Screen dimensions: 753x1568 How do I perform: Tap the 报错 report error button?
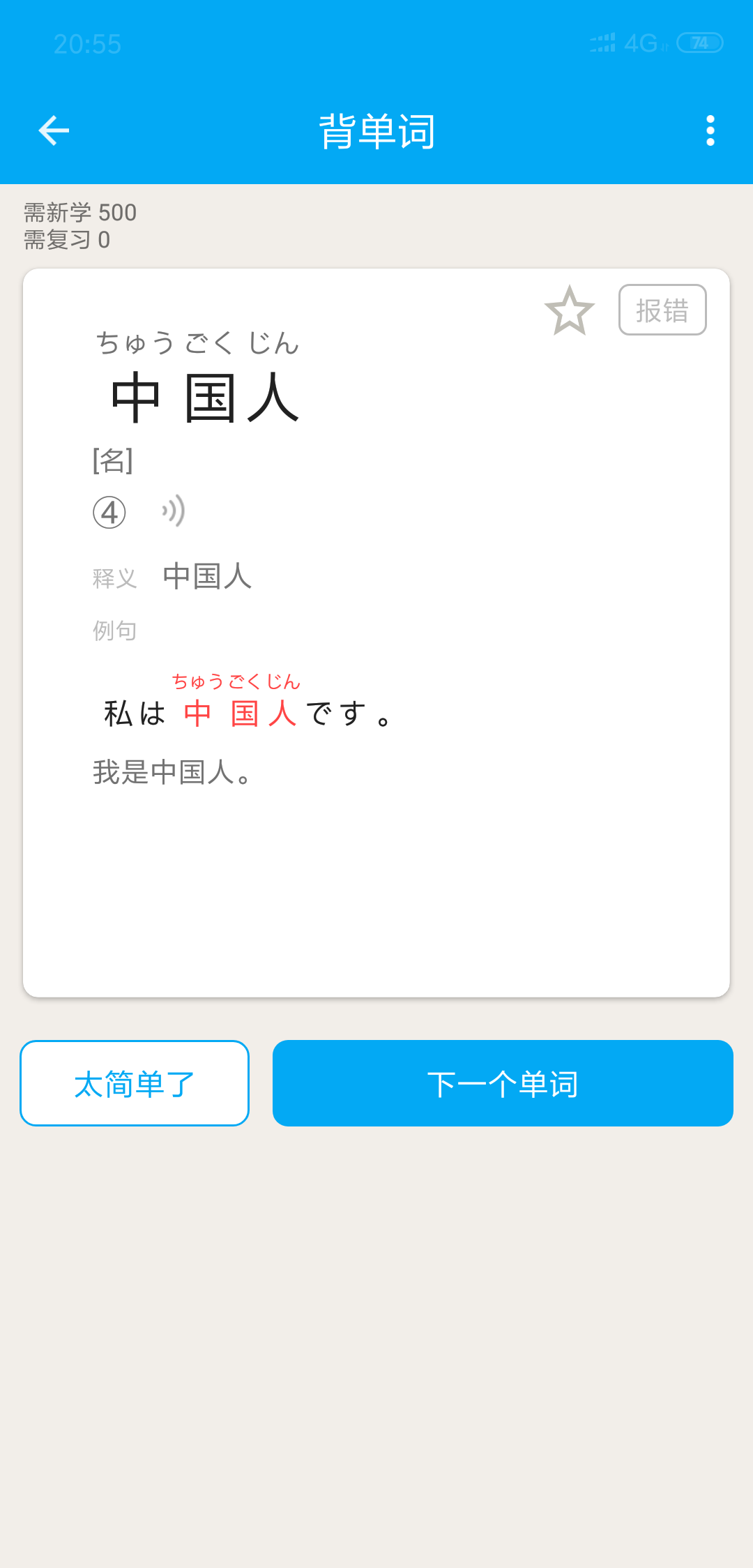(x=662, y=310)
